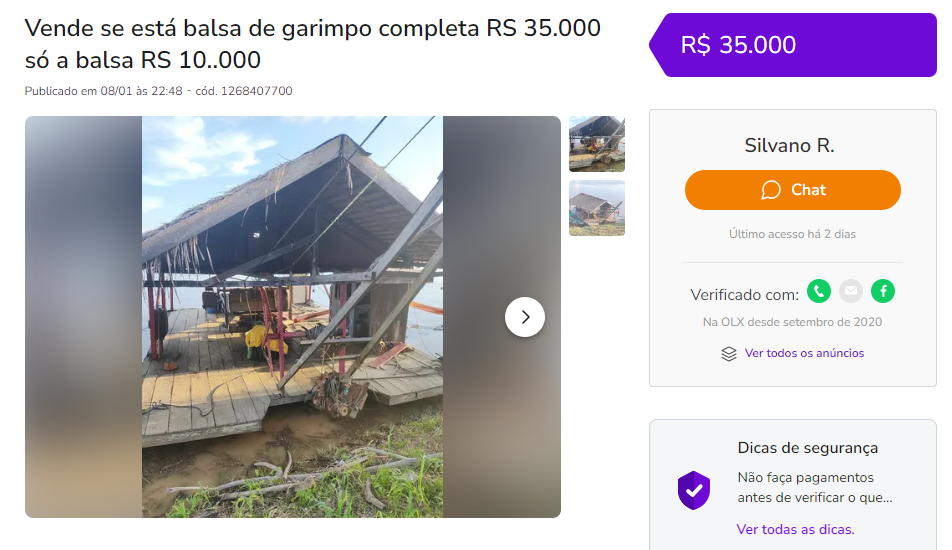Open Ver todas as dicas link
Viewport: 952px width, 550px height.
[x=795, y=529]
